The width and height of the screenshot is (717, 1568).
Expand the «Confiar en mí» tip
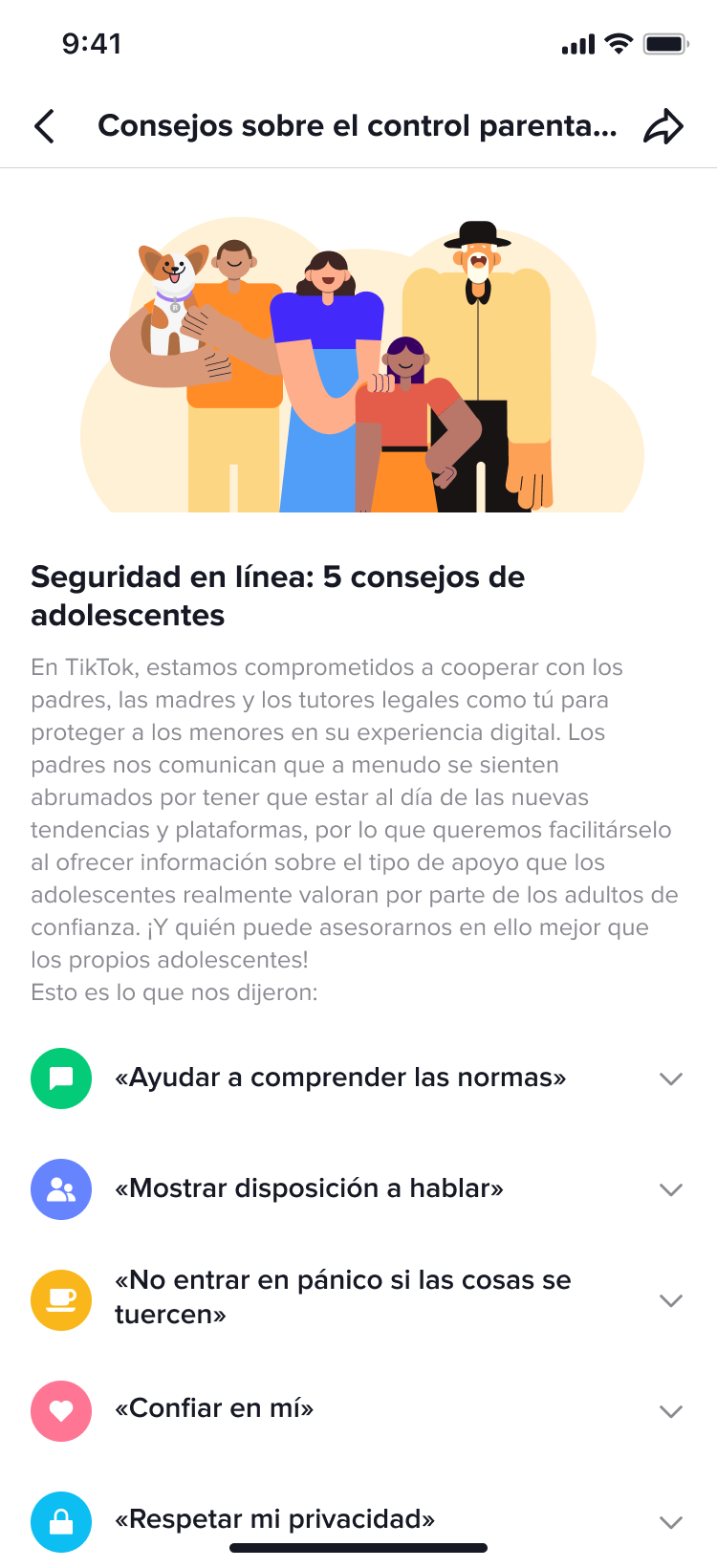pyautogui.click(x=671, y=1411)
